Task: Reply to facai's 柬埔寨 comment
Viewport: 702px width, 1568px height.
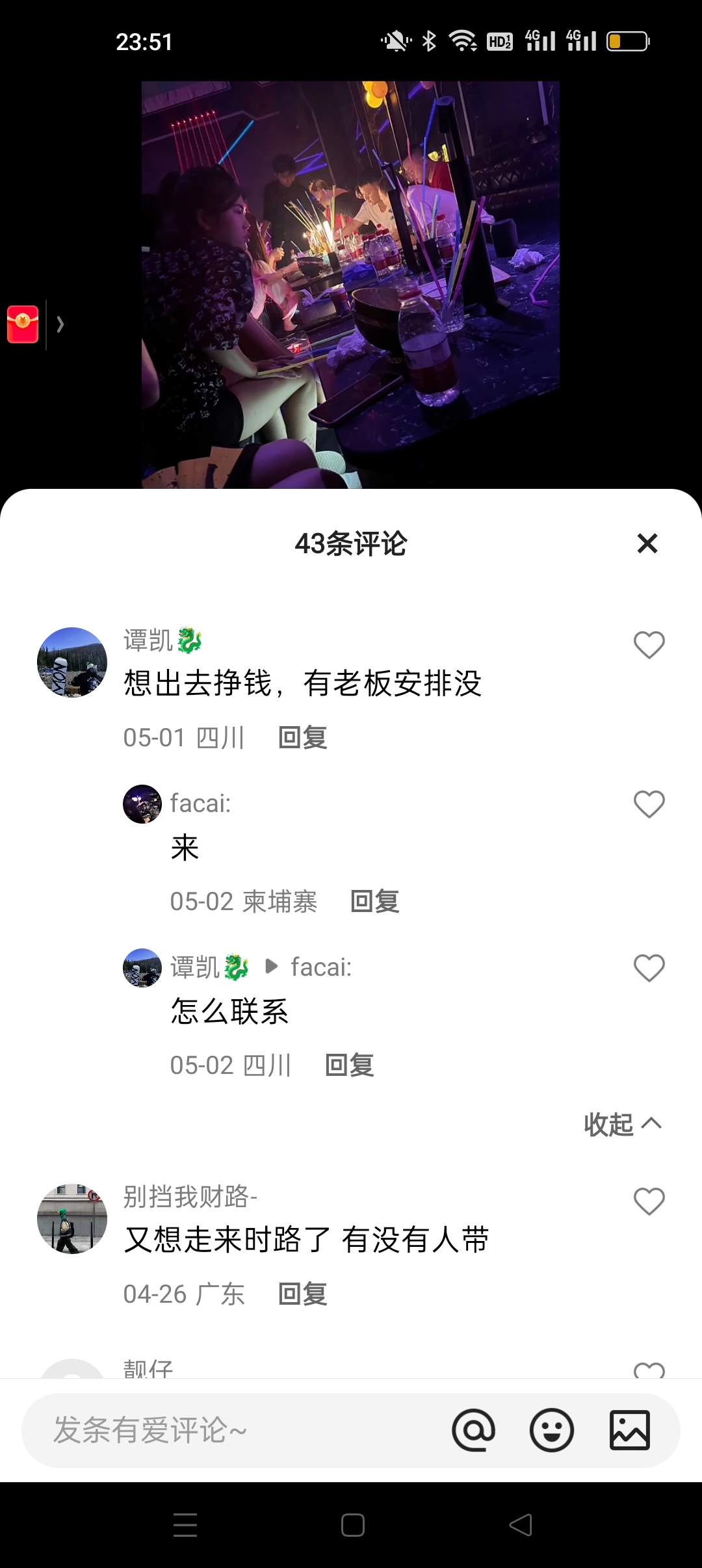Action: pos(374,902)
